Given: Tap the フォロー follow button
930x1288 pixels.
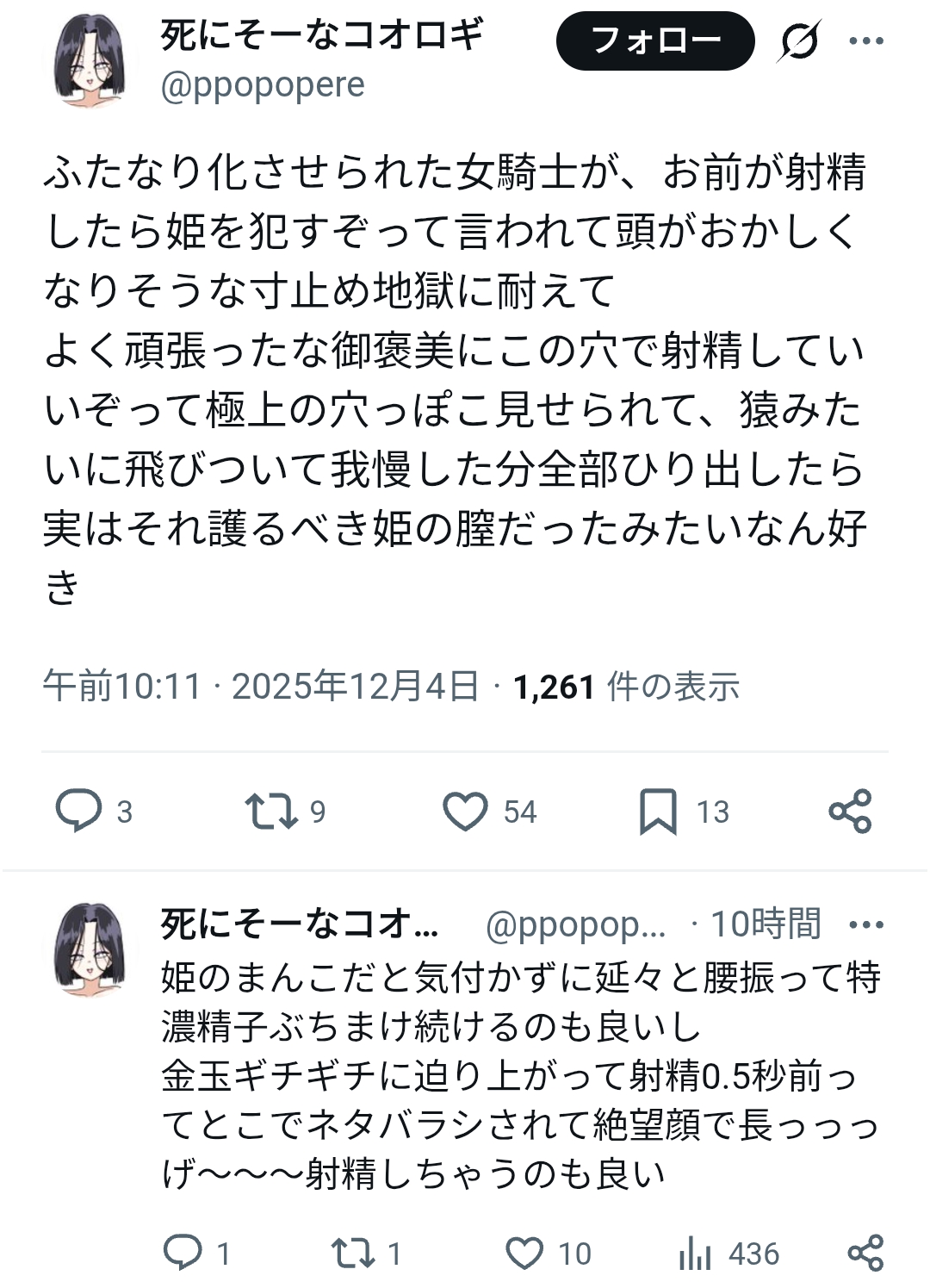Looking at the screenshot, I should click(654, 40).
